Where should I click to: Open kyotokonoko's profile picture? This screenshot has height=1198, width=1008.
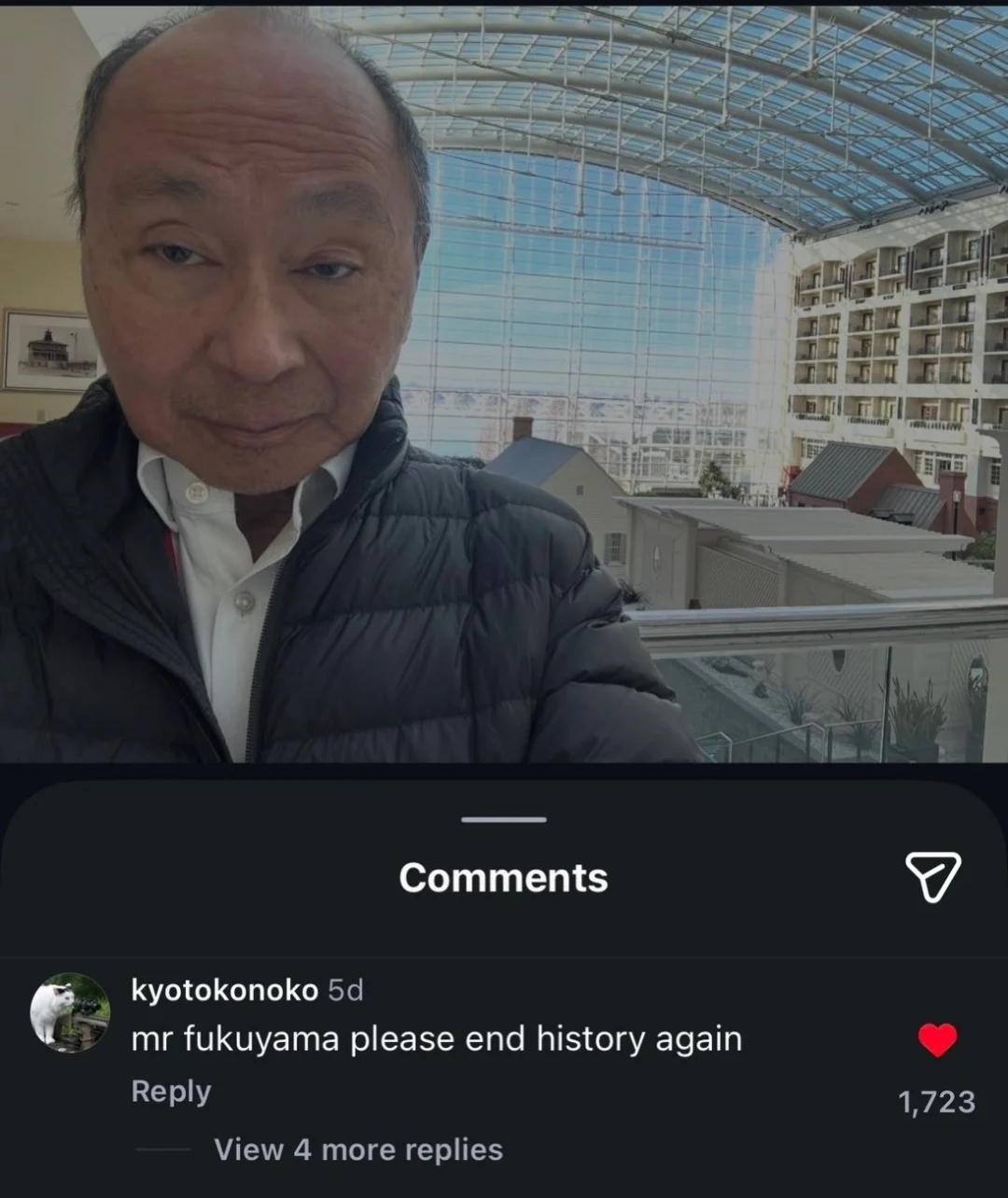point(70,1012)
